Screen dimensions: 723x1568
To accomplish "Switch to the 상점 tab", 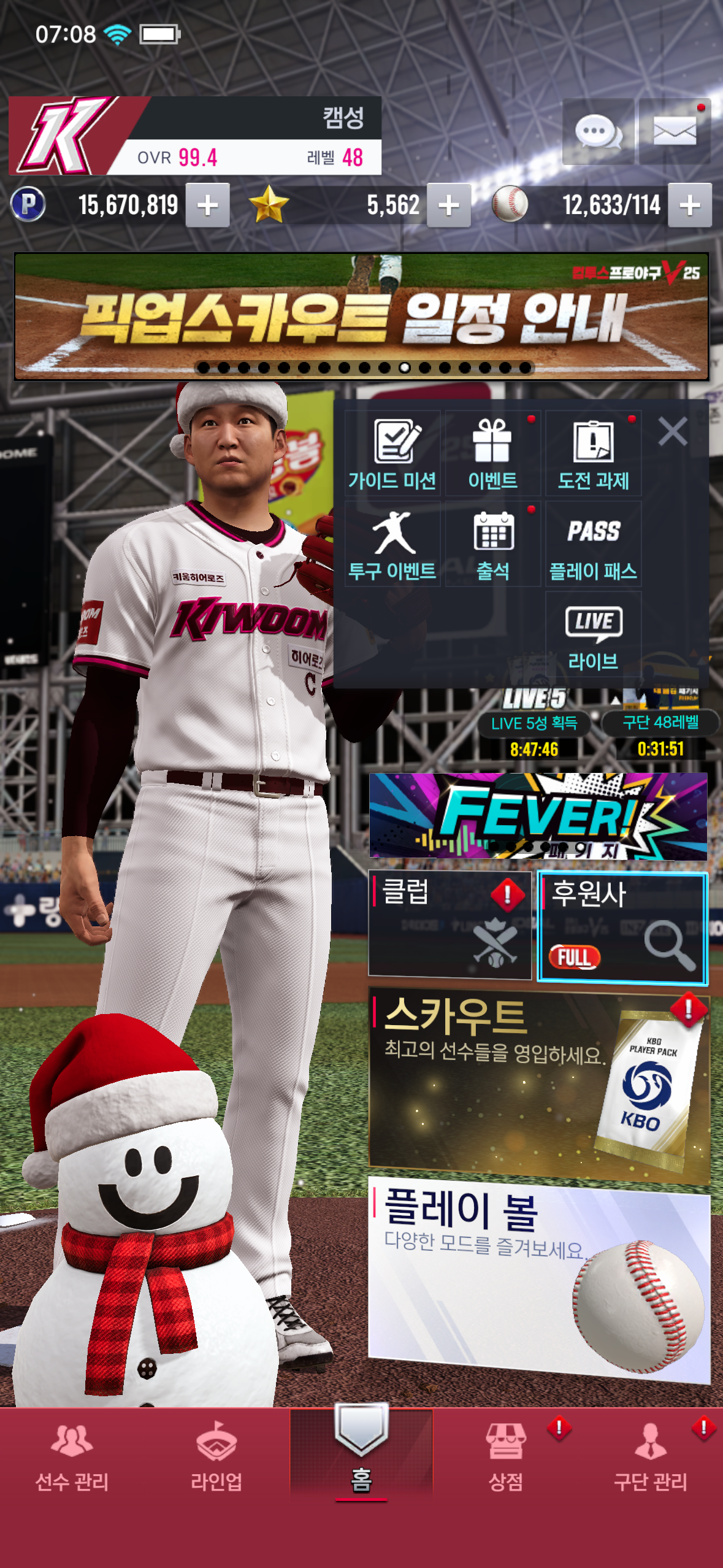I will [506, 1457].
